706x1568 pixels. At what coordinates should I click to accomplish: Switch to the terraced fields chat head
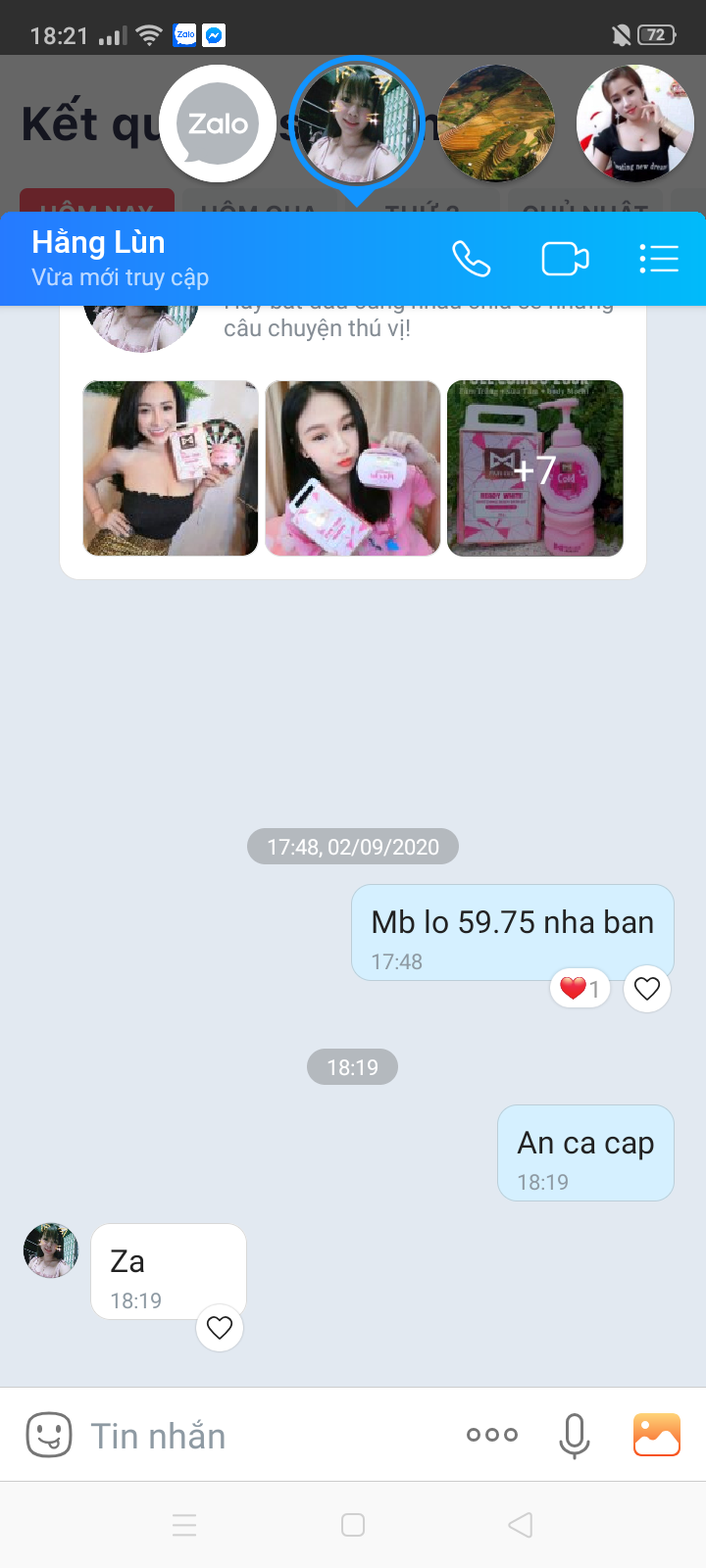(496, 123)
